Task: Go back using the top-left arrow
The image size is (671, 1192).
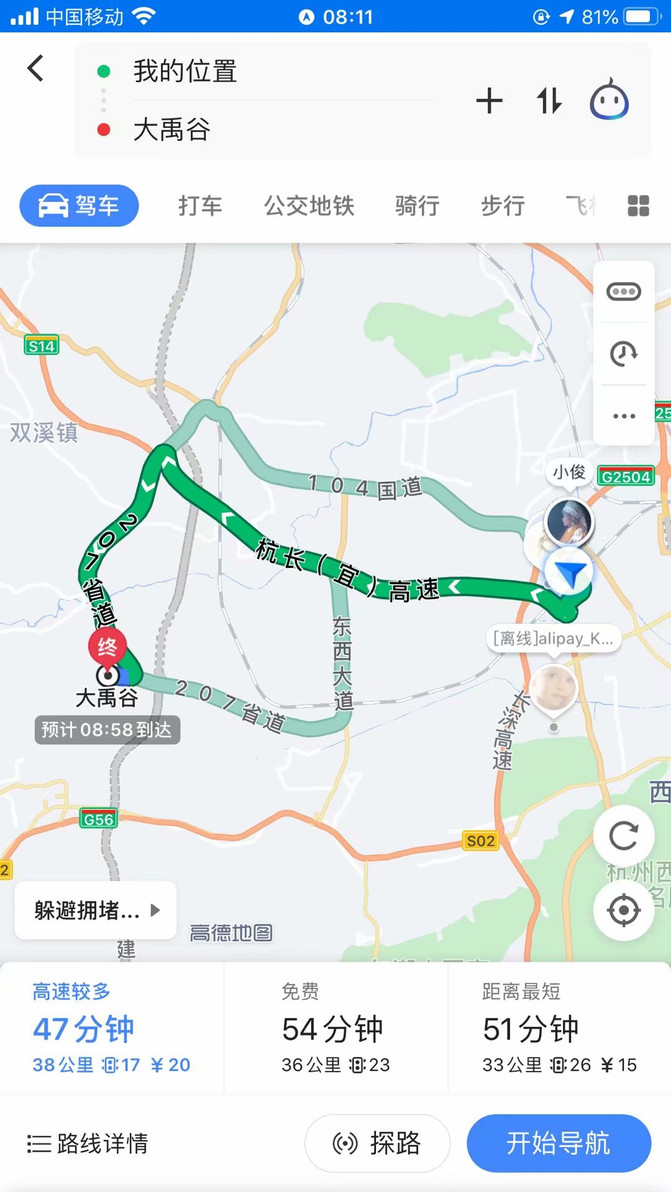Action: pos(36,69)
